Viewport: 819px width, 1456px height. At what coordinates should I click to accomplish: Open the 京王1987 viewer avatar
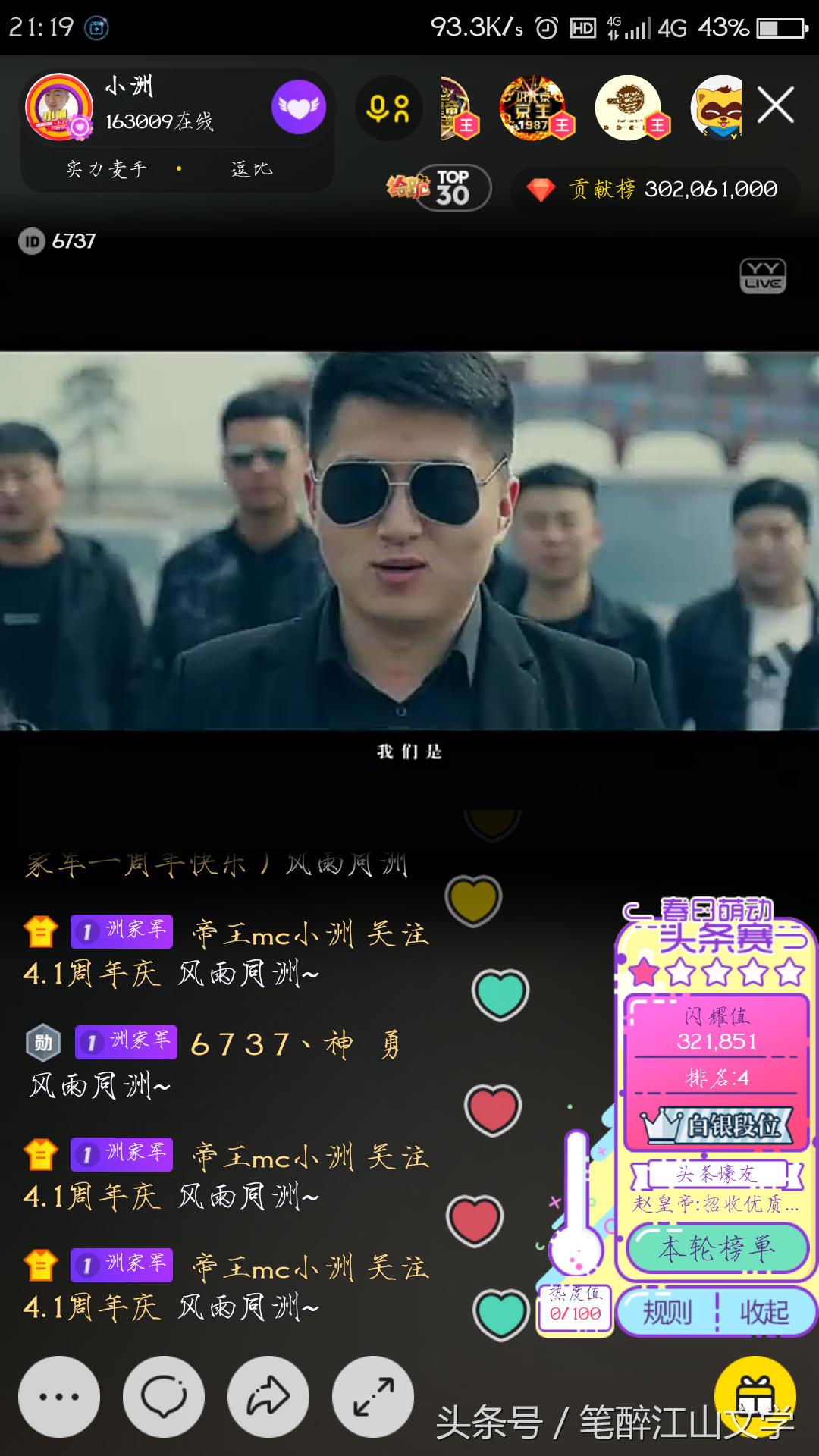[532, 108]
